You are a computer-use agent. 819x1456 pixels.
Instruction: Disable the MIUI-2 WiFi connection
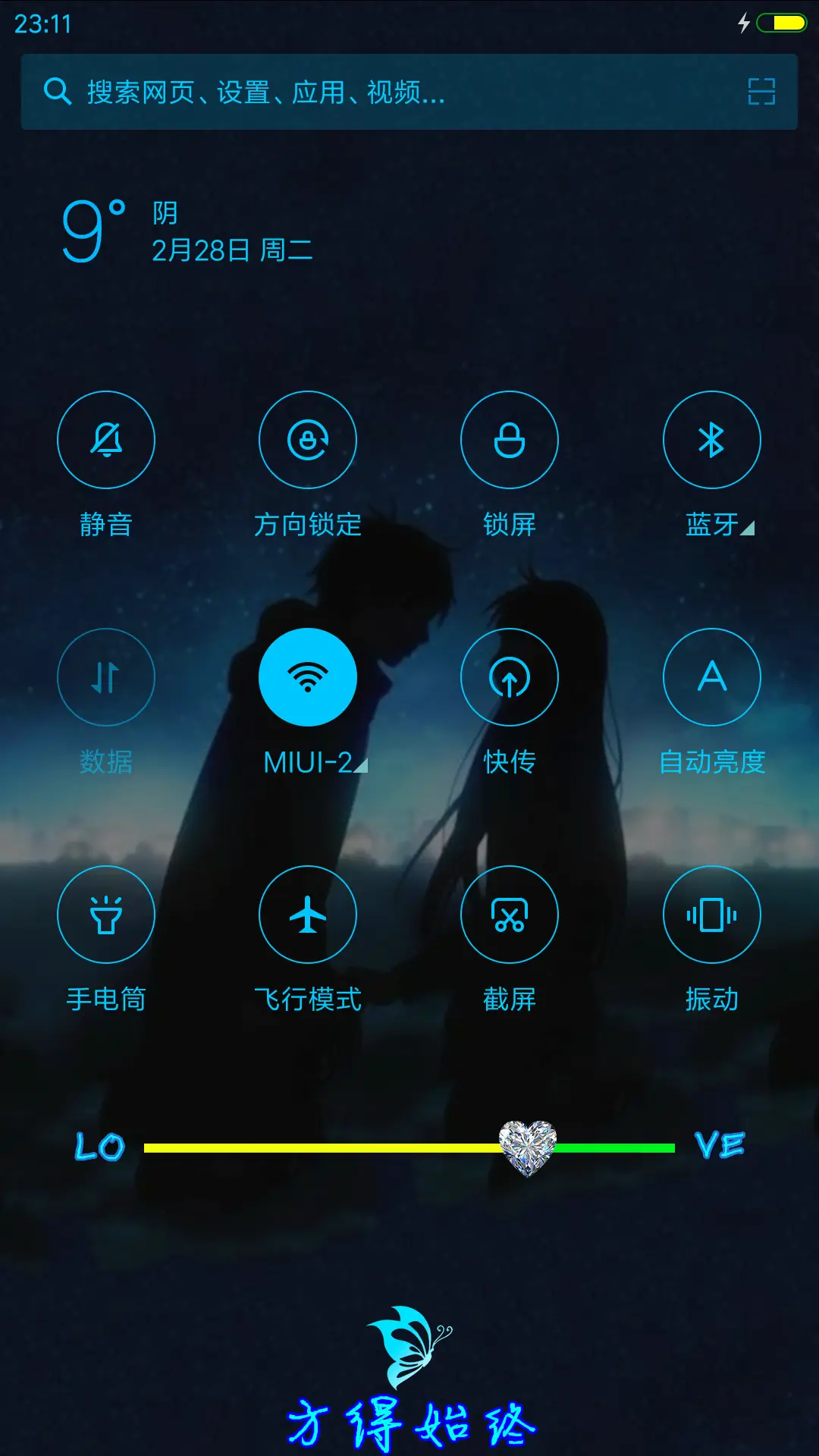coord(307,677)
